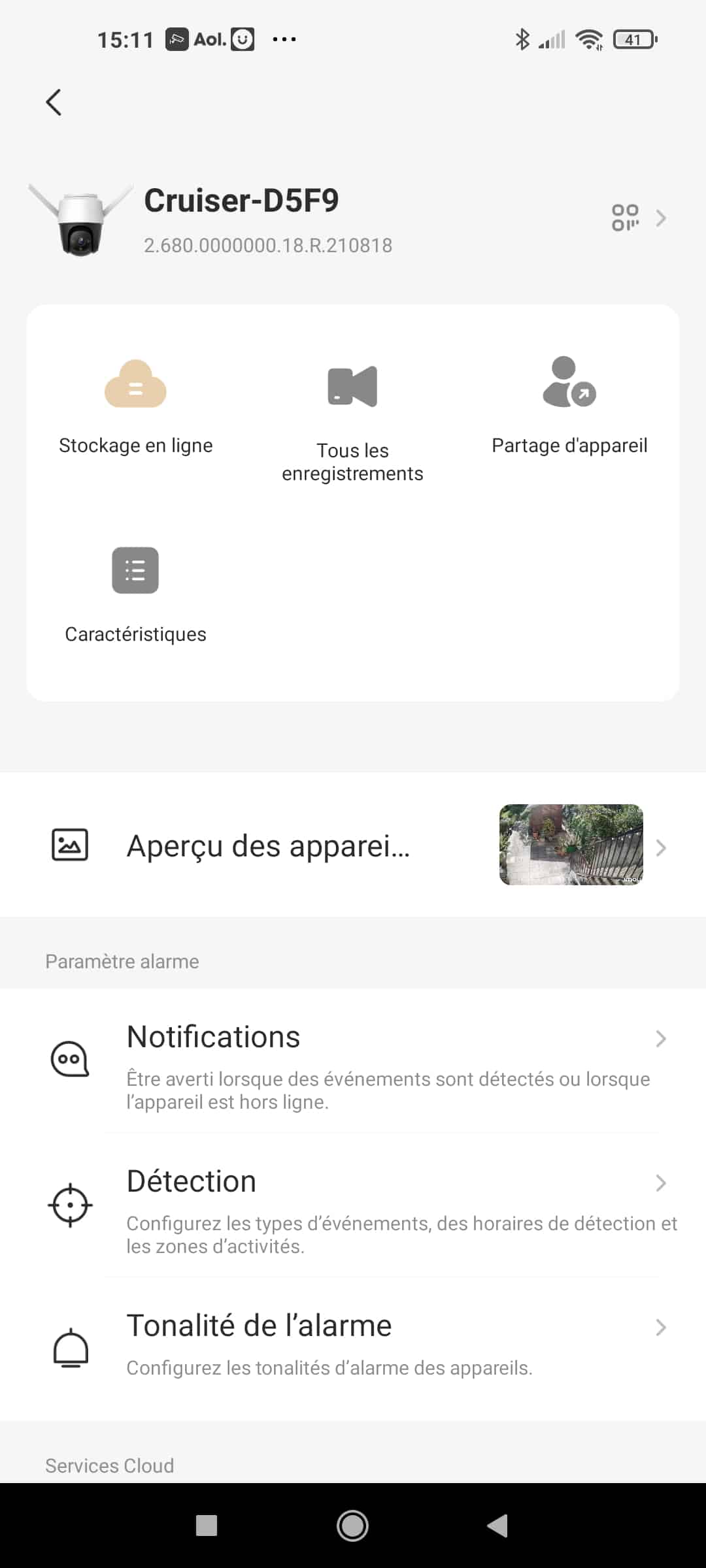Open Partage d'appareil
The height and width of the screenshot is (1568, 706).
pyautogui.click(x=569, y=405)
